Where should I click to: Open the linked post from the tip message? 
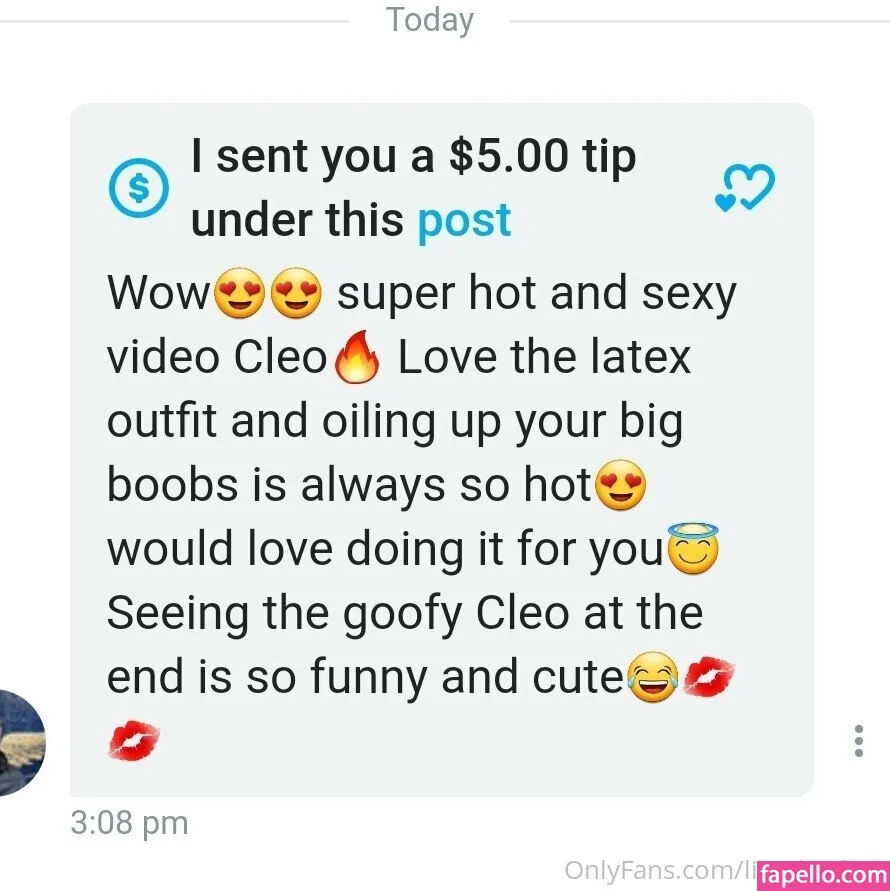(x=463, y=220)
